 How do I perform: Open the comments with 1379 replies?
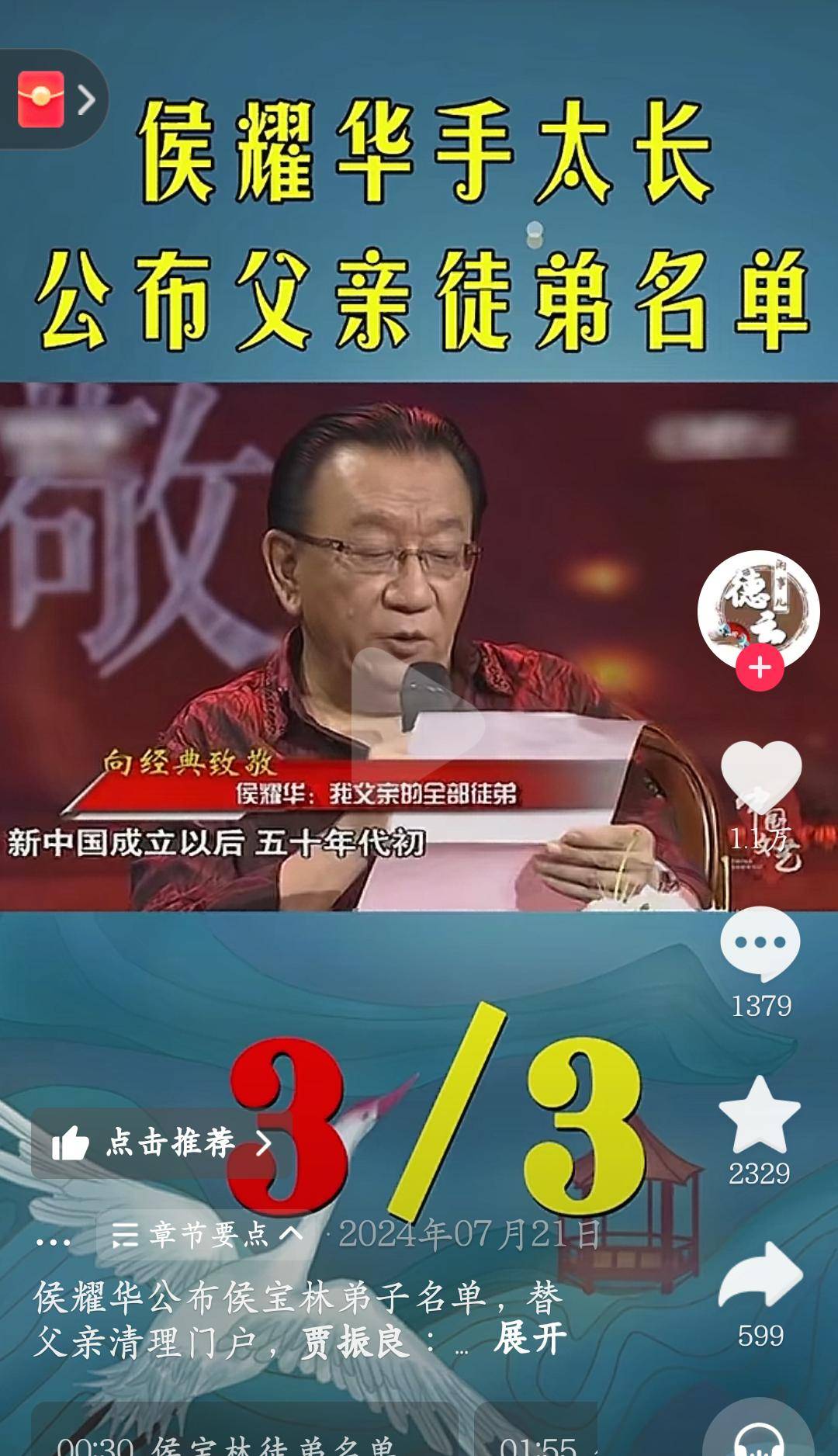pyautogui.click(x=760, y=944)
